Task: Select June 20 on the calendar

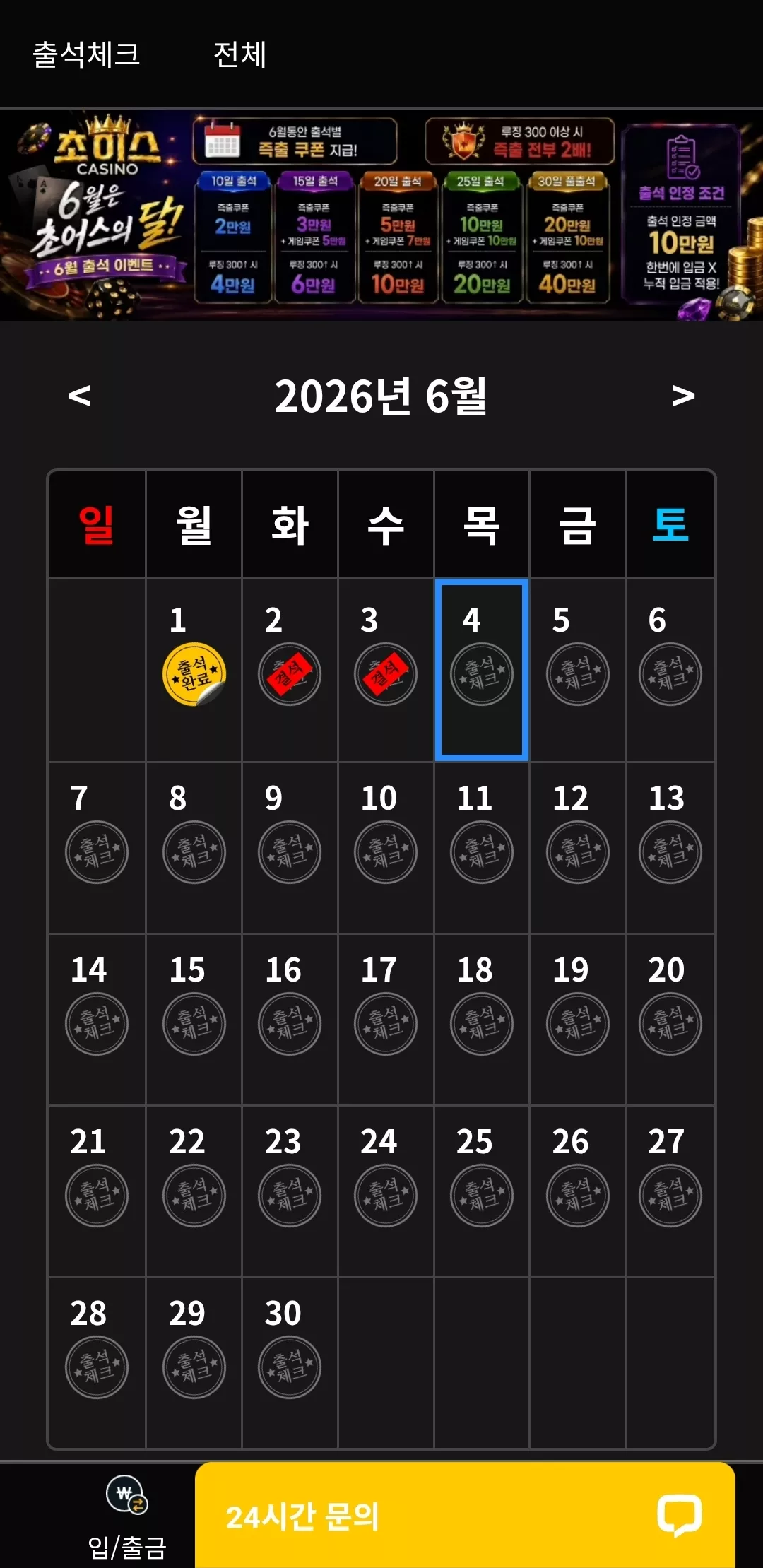Action: [670, 1020]
